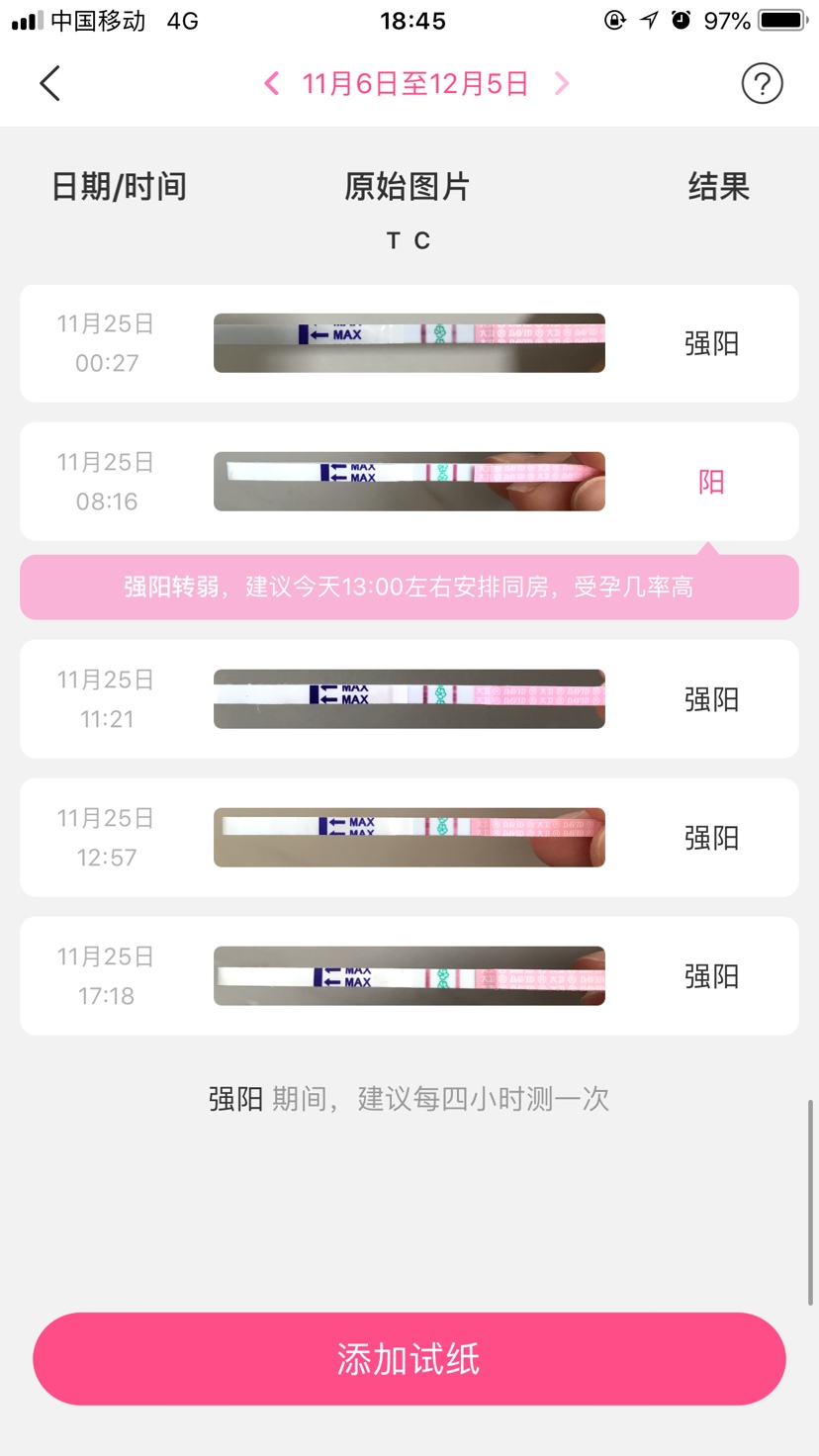Open the 11:21 test strip record

[409, 699]
